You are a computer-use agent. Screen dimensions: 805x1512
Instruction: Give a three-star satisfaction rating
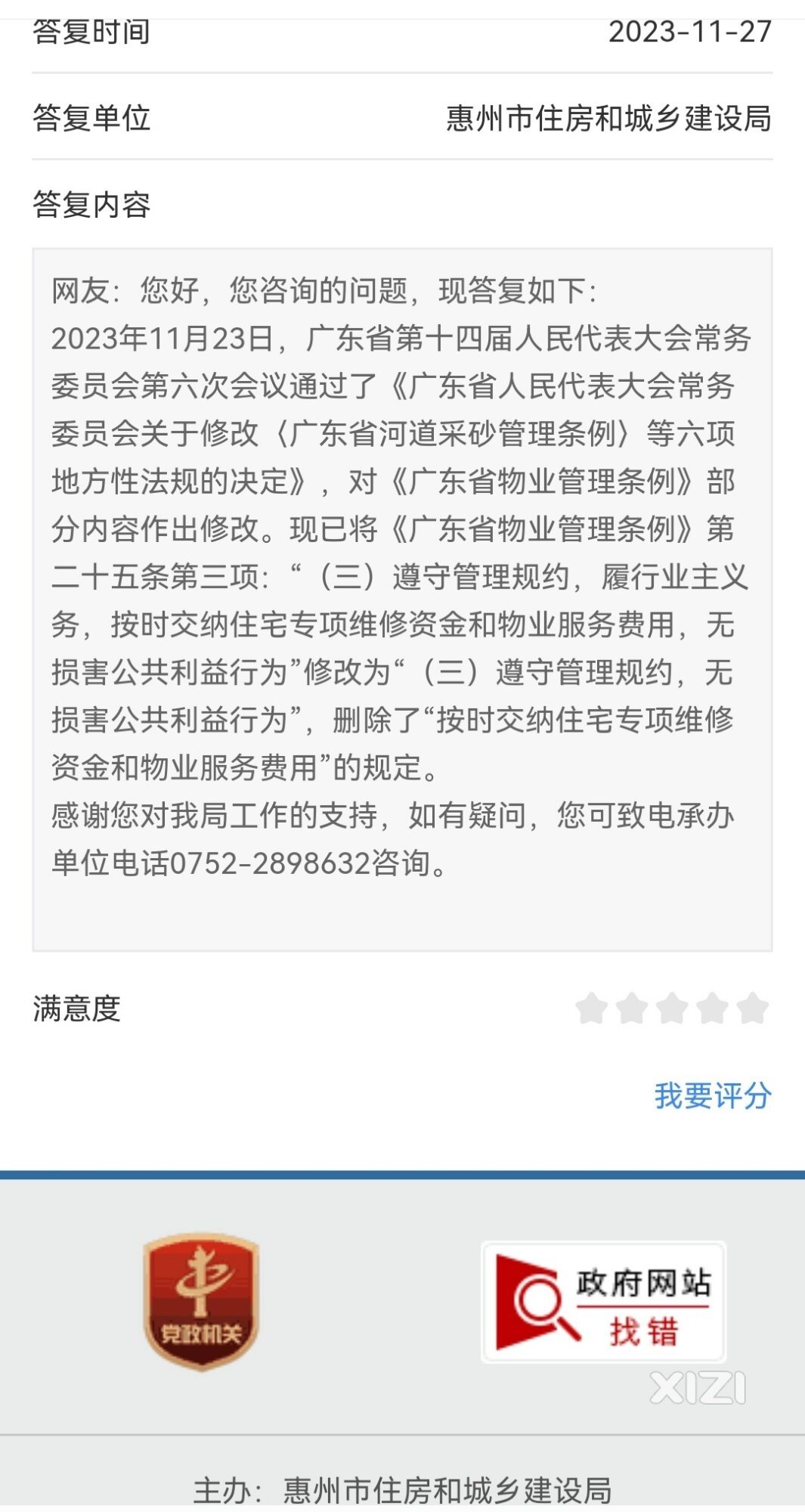click(672, 1009)
